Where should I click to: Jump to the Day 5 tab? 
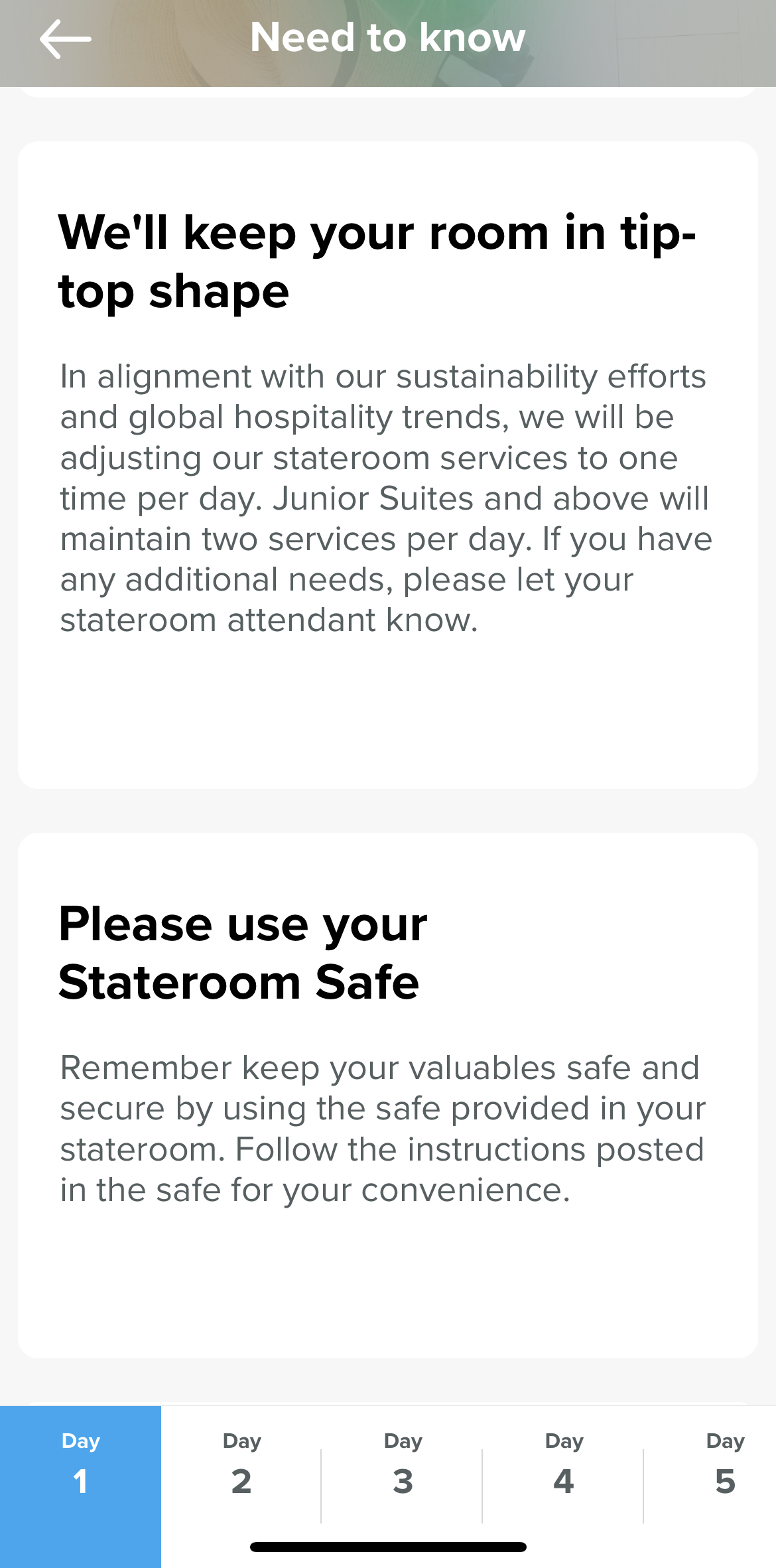(x=724, y=1486)
